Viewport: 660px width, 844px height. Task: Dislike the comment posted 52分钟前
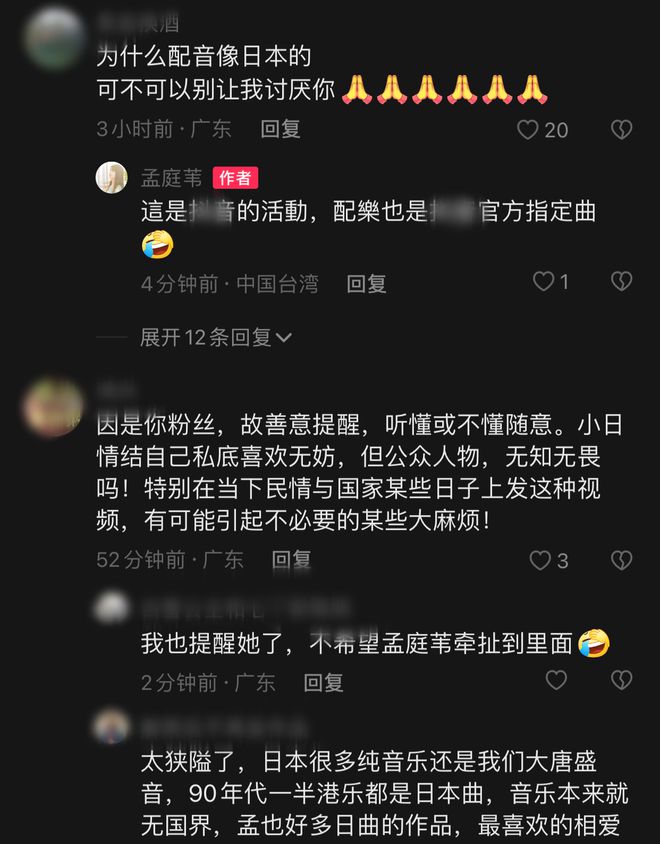pyautogui.click(x=621, y=559)
